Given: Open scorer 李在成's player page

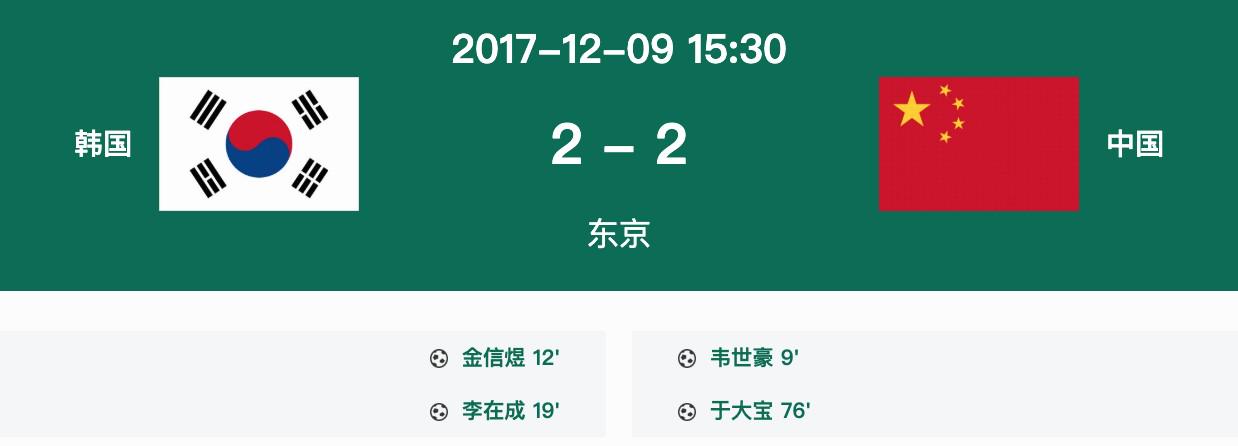Looking at the screenshot, I should pos(493,411).
